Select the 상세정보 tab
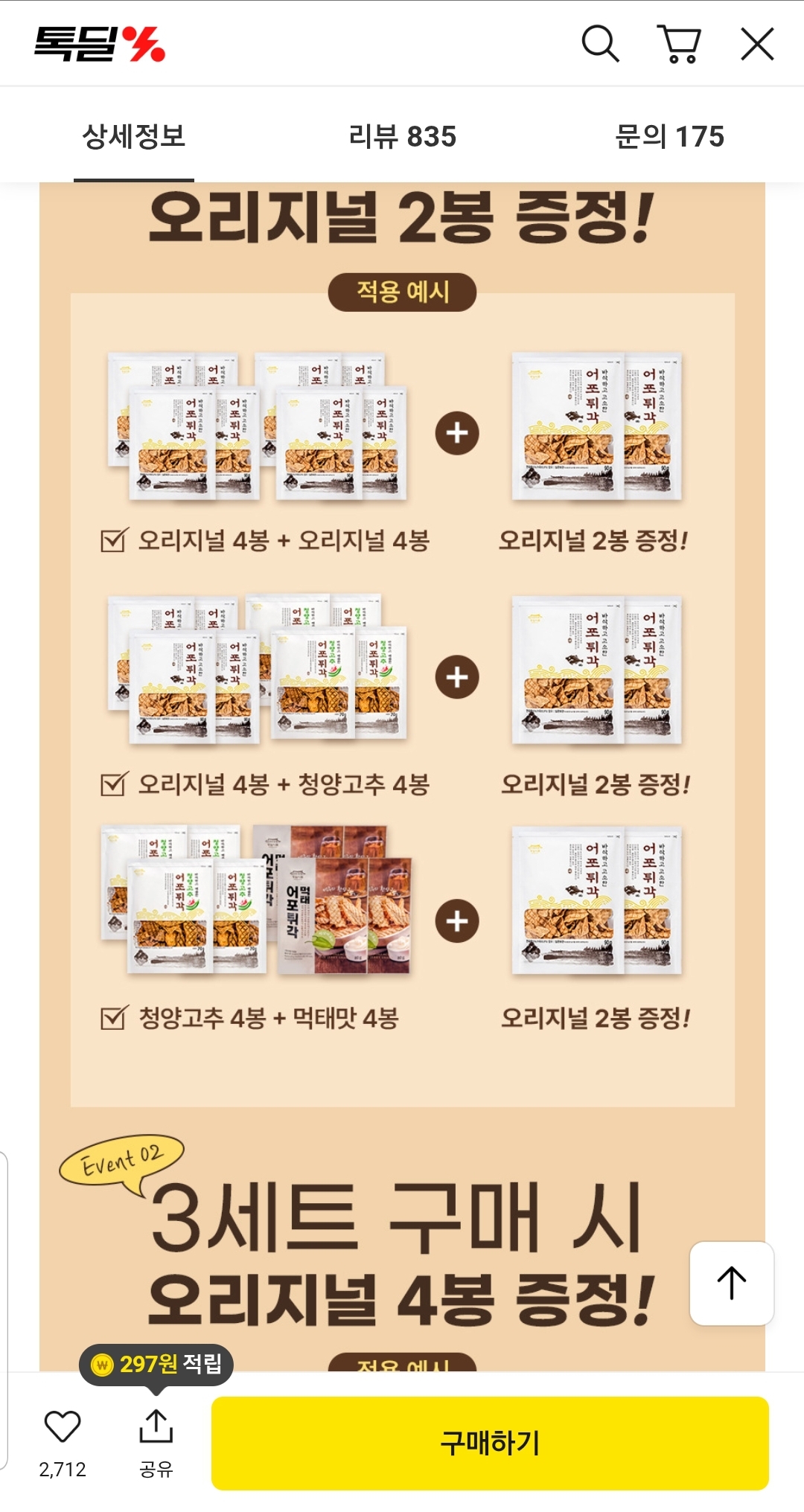Viewport: 804px width, 1512px height. [x=134, y=136]
